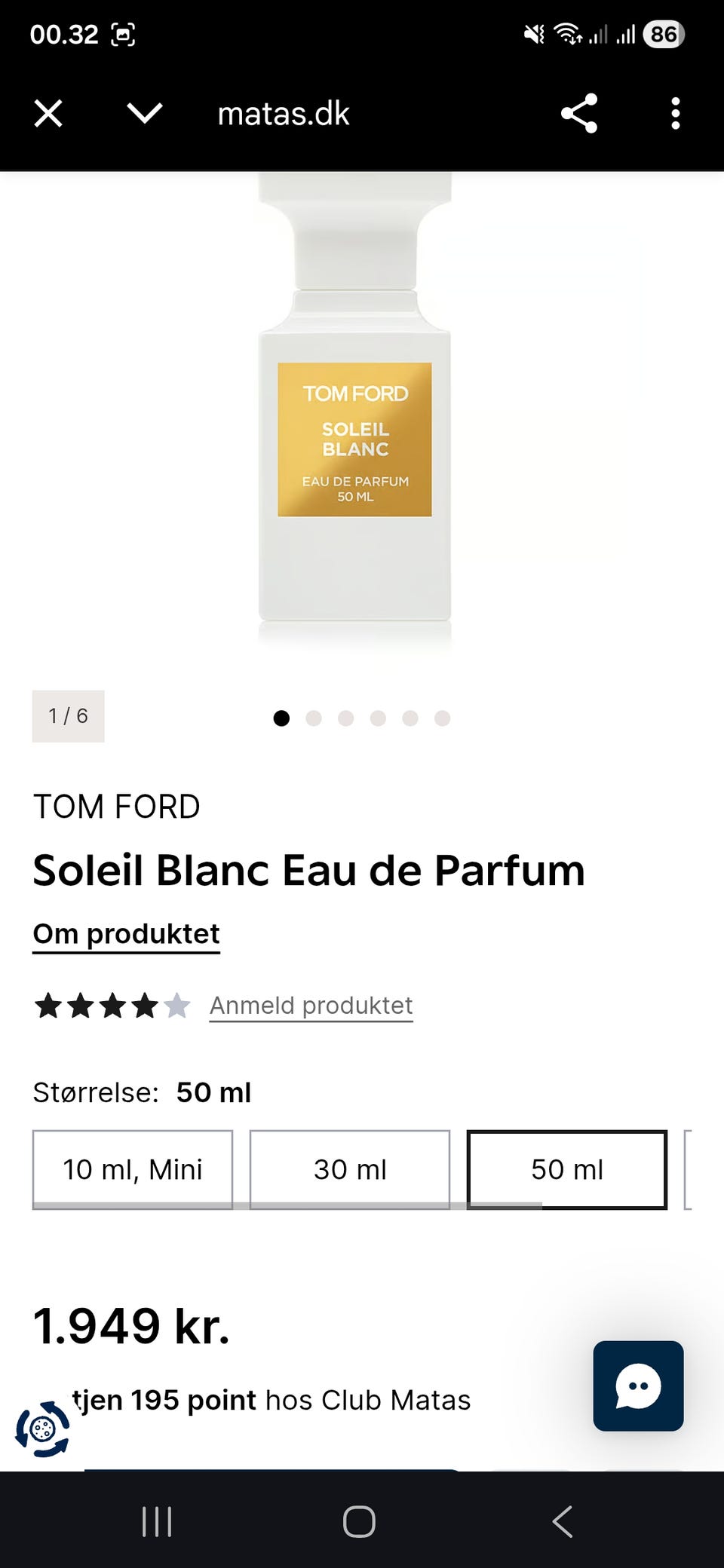Viewport: 724px width, 1568px height.
Task: Choose the 30 ml size
Action: 350,1169
